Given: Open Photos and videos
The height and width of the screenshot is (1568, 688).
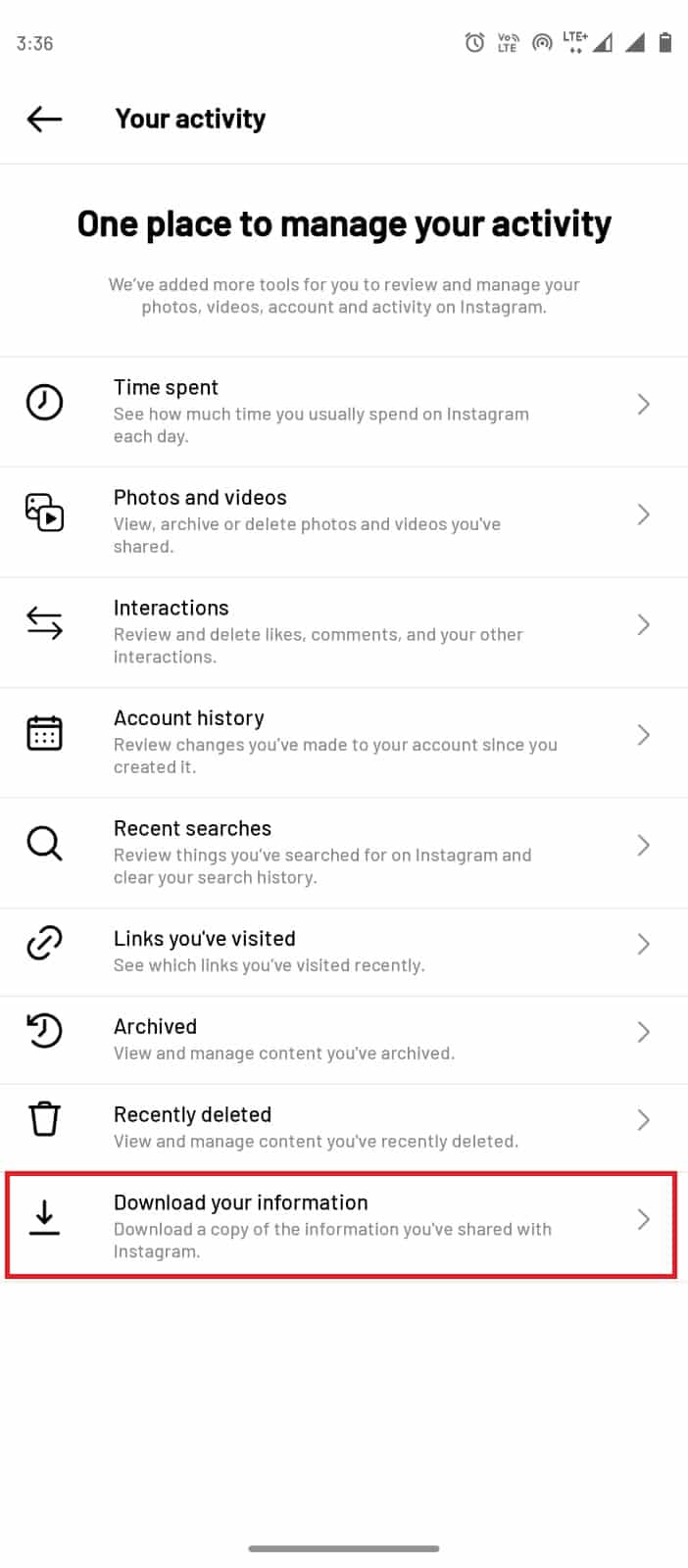Looking at the screenshot, I should 343,521.
